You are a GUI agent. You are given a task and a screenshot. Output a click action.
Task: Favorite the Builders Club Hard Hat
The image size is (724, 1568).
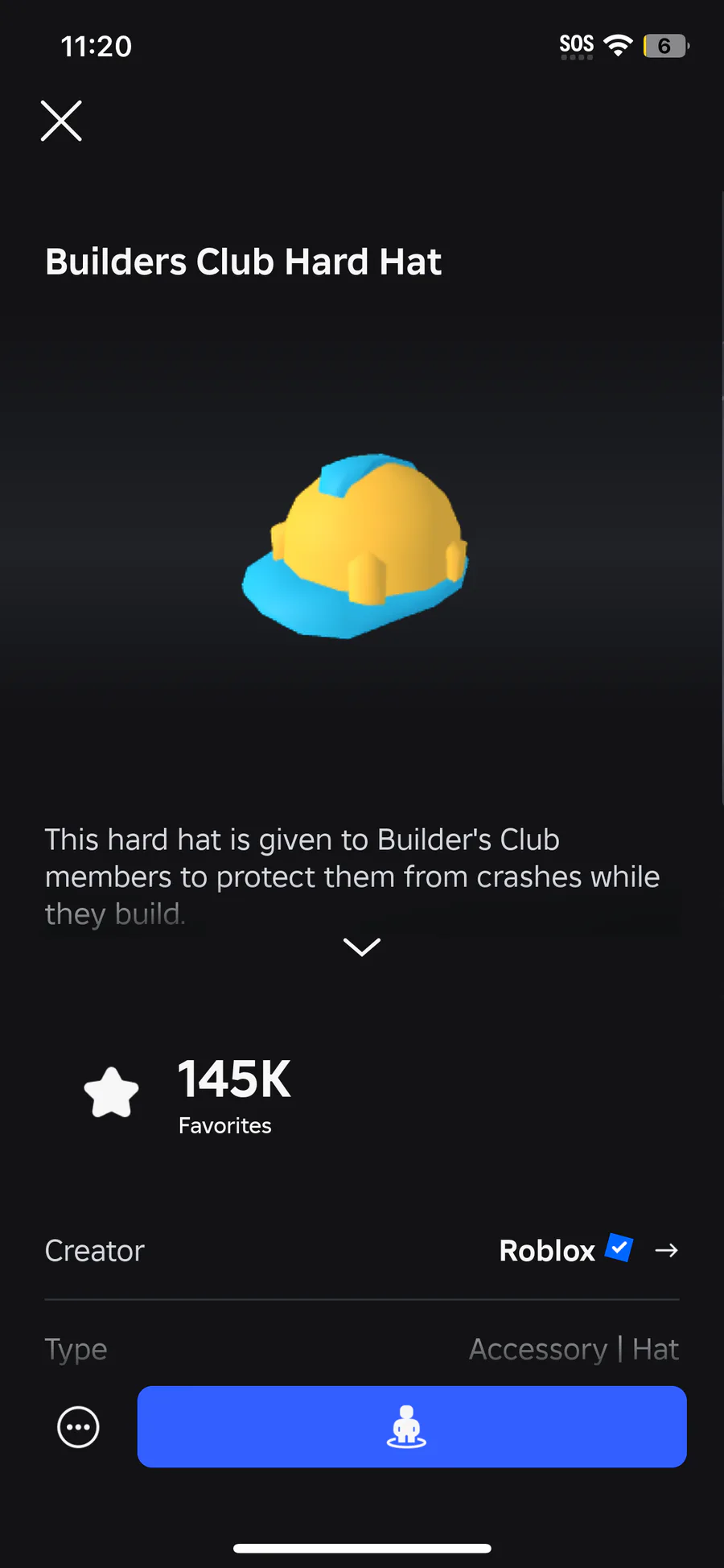point(112,1092)
